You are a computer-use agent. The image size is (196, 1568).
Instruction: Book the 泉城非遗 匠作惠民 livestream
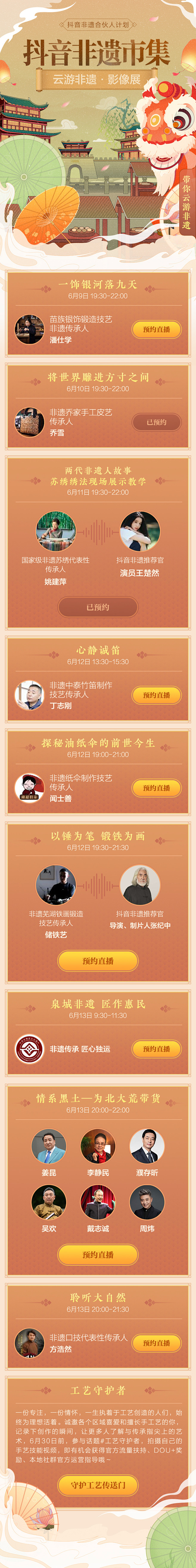[x=156, y=1049]
